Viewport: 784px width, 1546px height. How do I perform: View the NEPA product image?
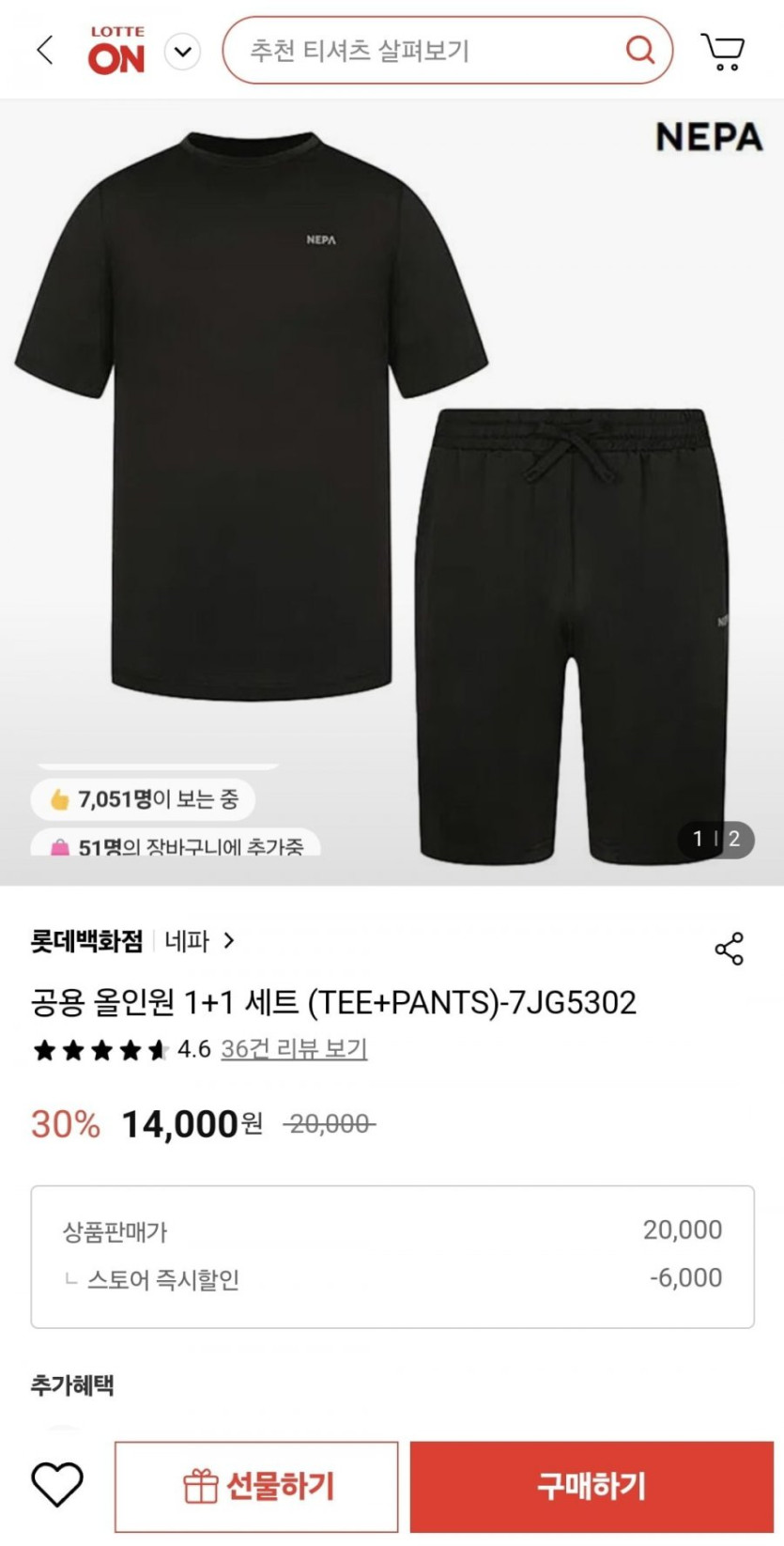(x=392, y=488)
